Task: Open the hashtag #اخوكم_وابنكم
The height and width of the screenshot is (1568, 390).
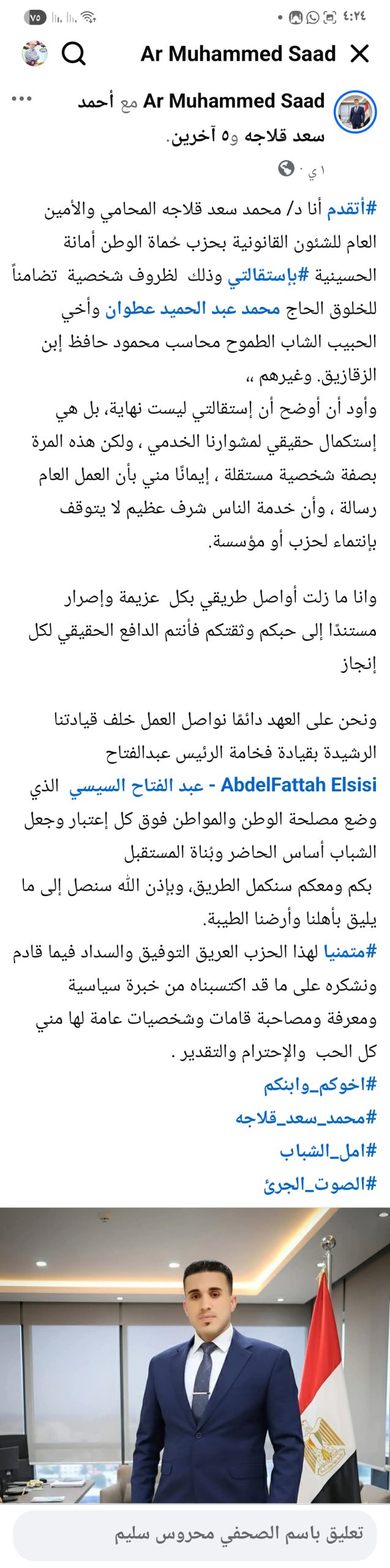Action: (x=320, y=1085)
